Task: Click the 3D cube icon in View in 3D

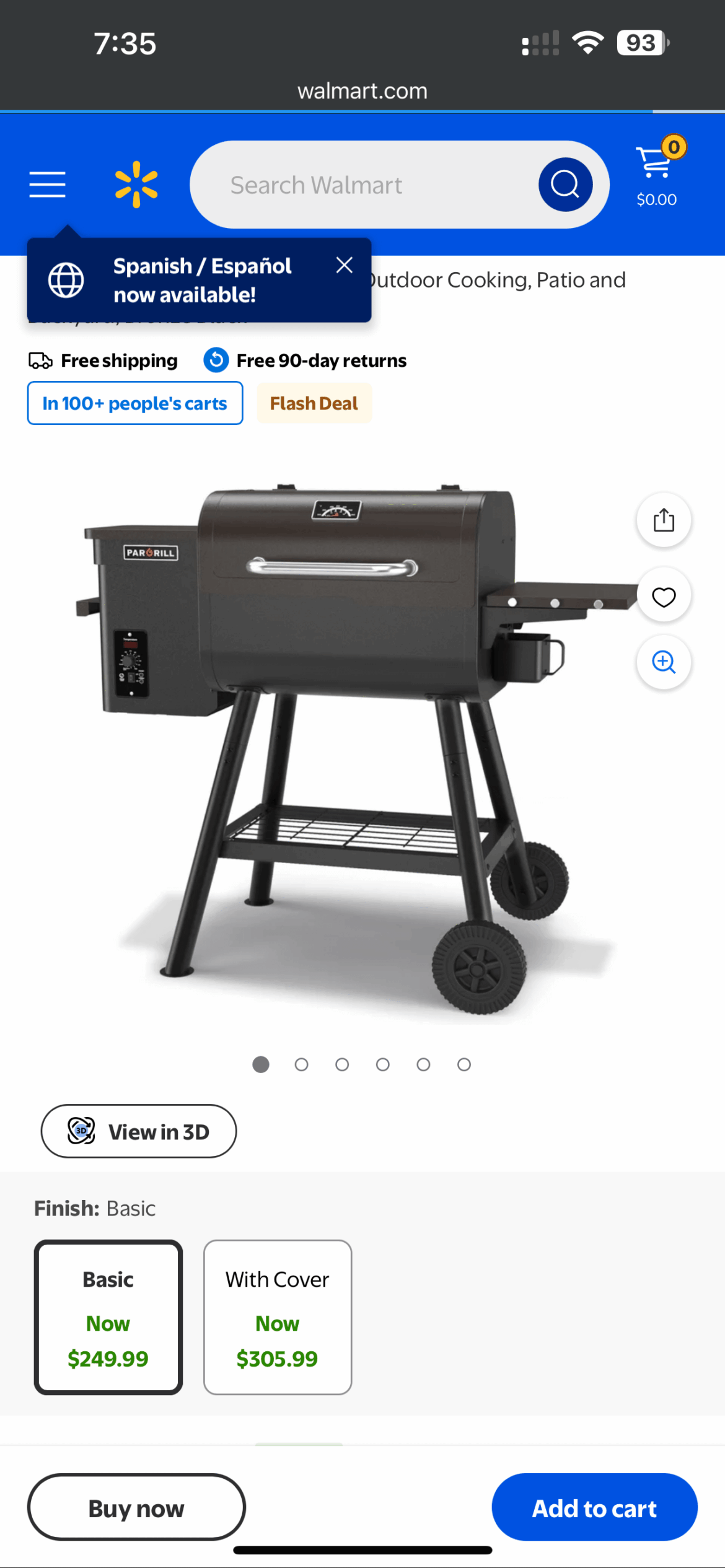Action: pyautogui.click(x=81, y=1131)
